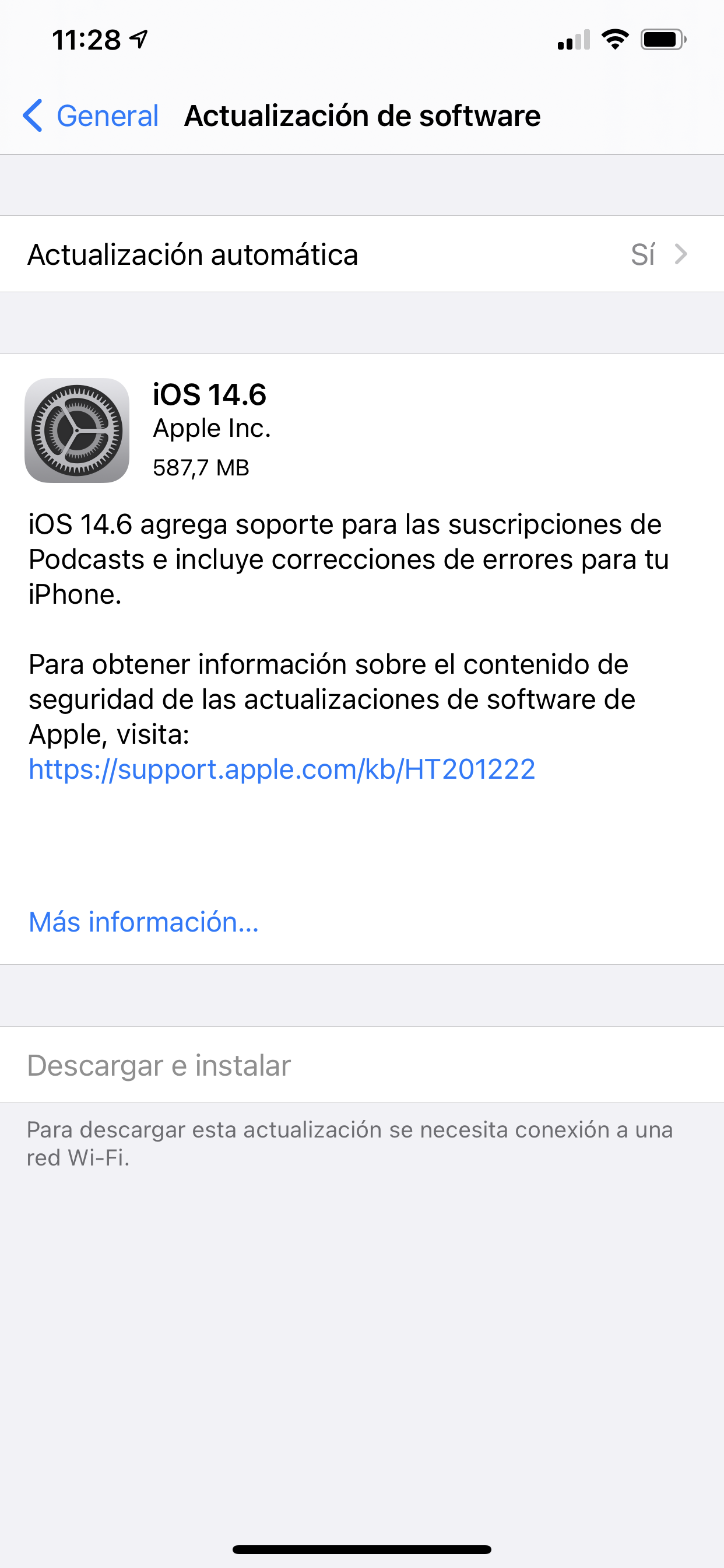This screenshot has width=724, height=1568.
Task: Tap Más información for update details
Action: point(143,922)
